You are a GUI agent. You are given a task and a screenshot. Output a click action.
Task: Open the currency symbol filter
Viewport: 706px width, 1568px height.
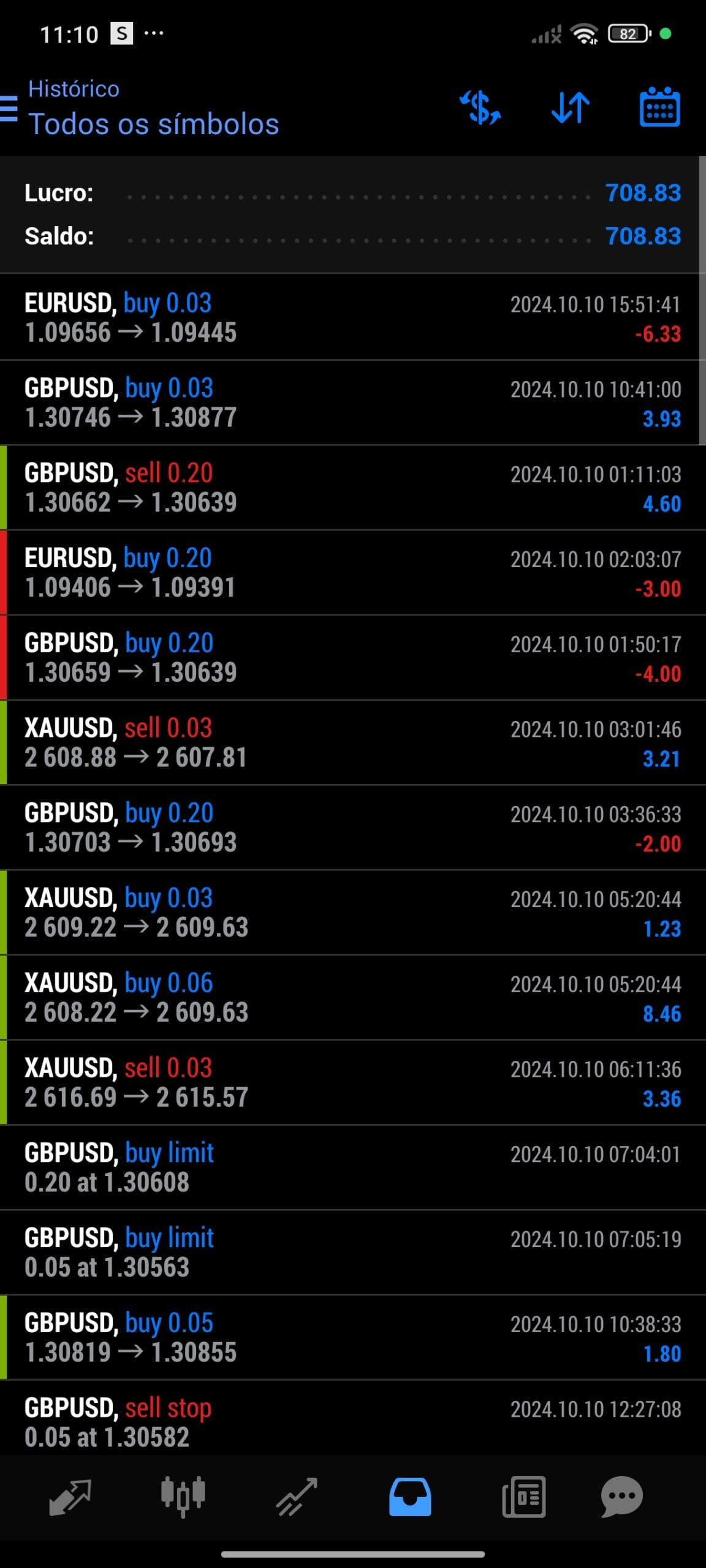480,108
